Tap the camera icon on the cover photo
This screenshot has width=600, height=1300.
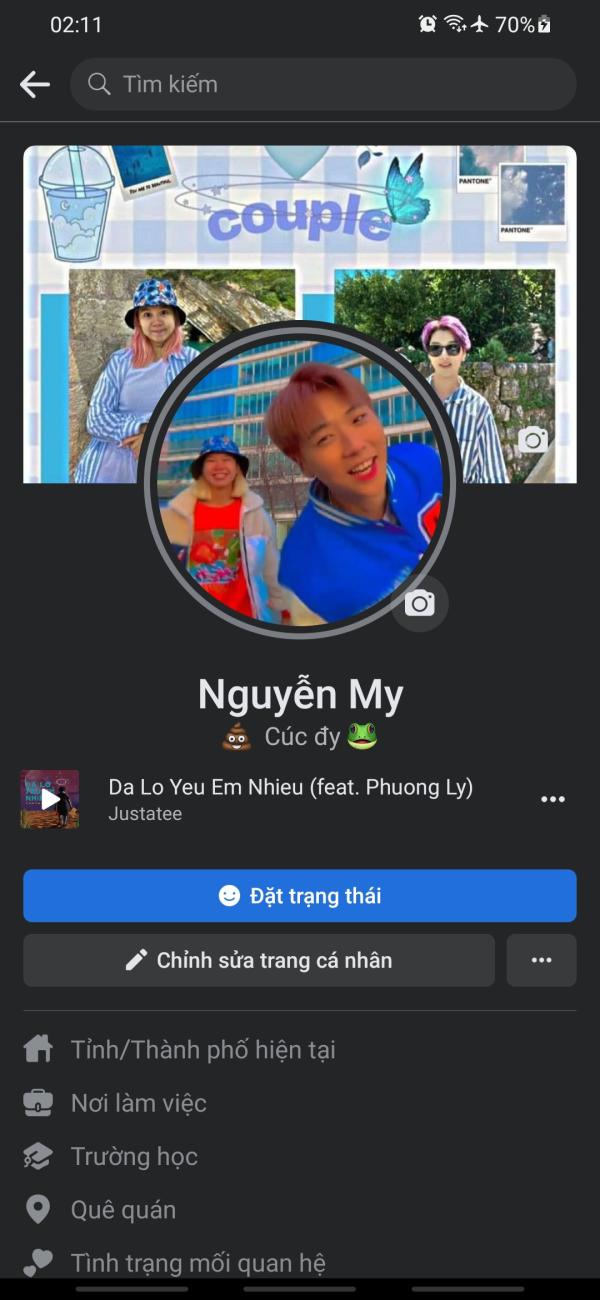pos(533,439)
